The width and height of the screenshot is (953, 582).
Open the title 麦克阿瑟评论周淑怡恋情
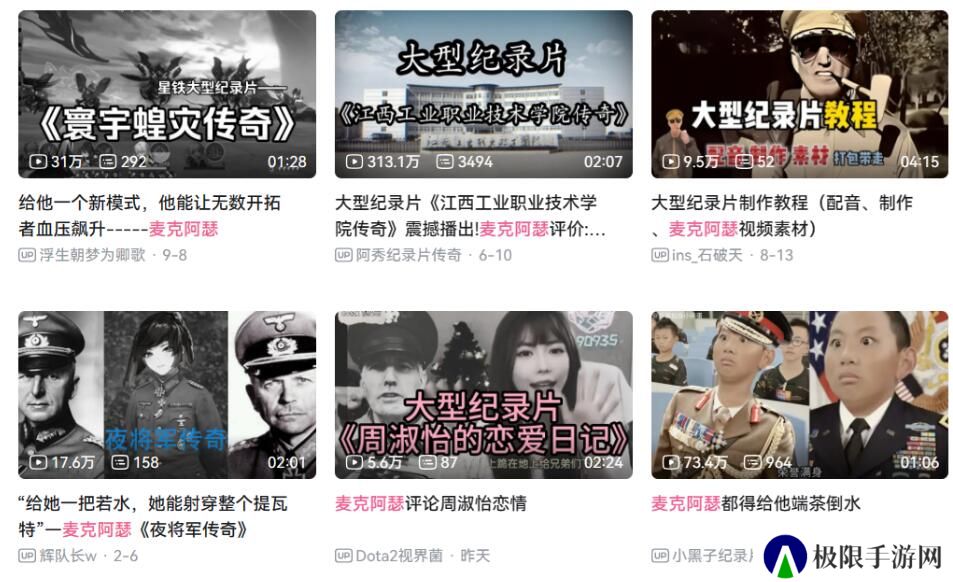click(x=431, y=503)
